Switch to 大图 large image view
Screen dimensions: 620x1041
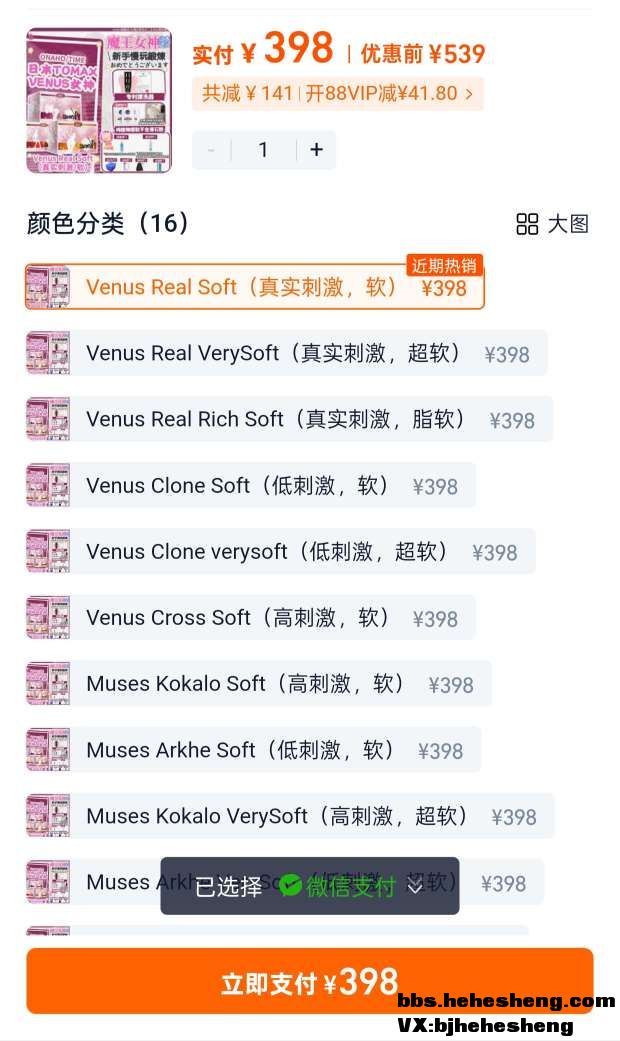(x=552, y=224)
